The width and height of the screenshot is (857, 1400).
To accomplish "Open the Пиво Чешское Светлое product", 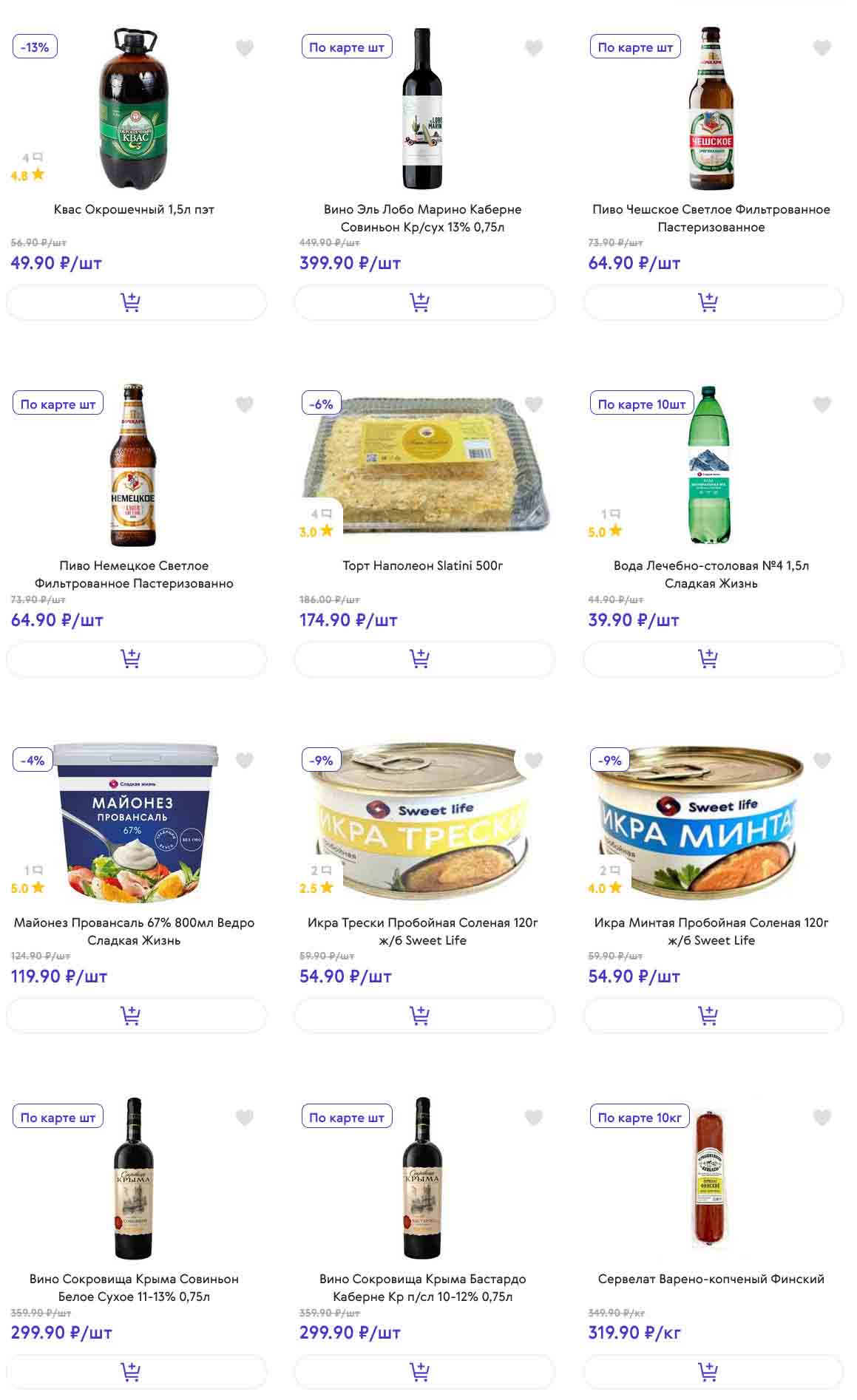I will (711, 218).
